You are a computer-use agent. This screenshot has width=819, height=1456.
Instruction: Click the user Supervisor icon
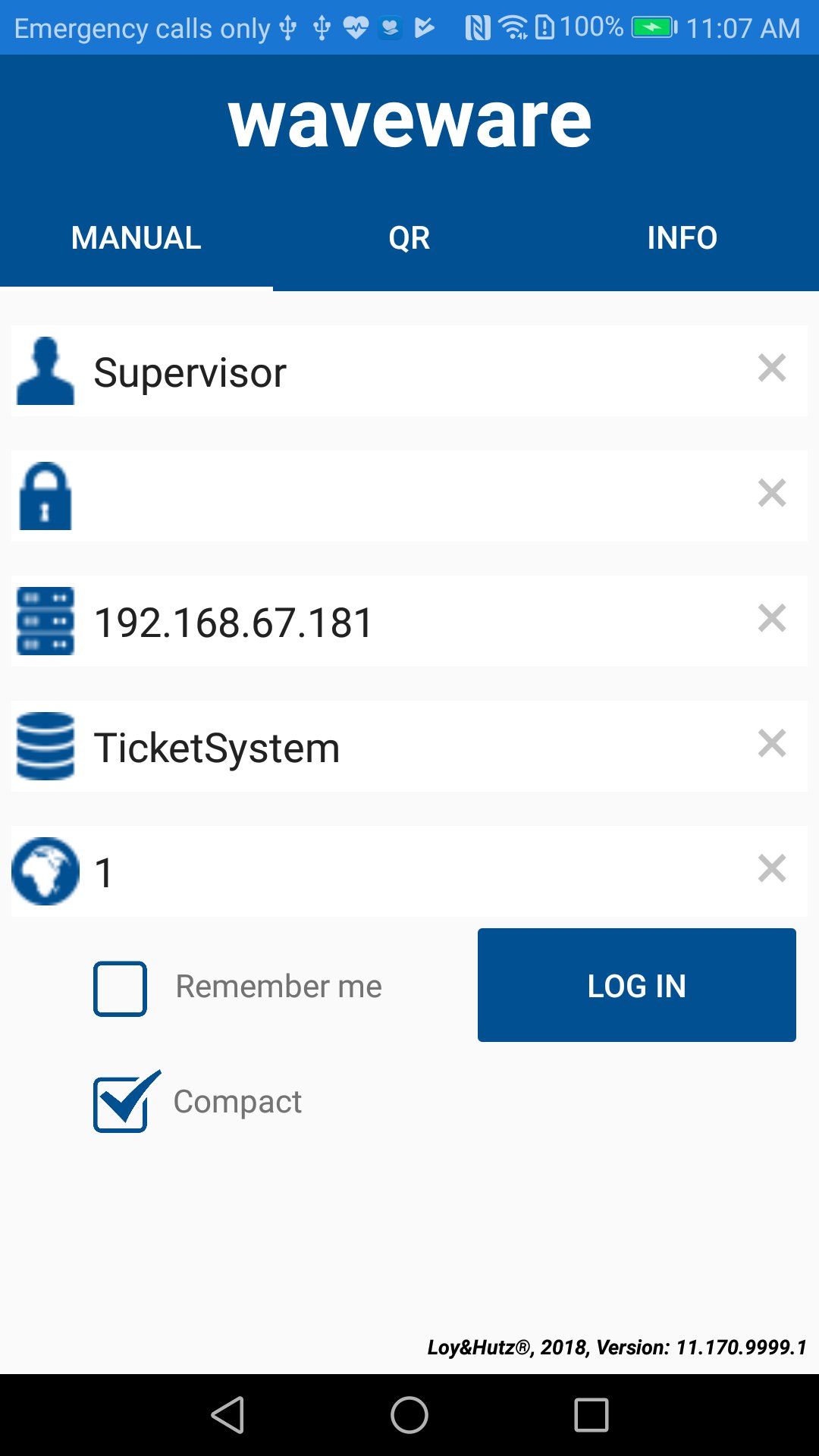[x=45, y=371]
